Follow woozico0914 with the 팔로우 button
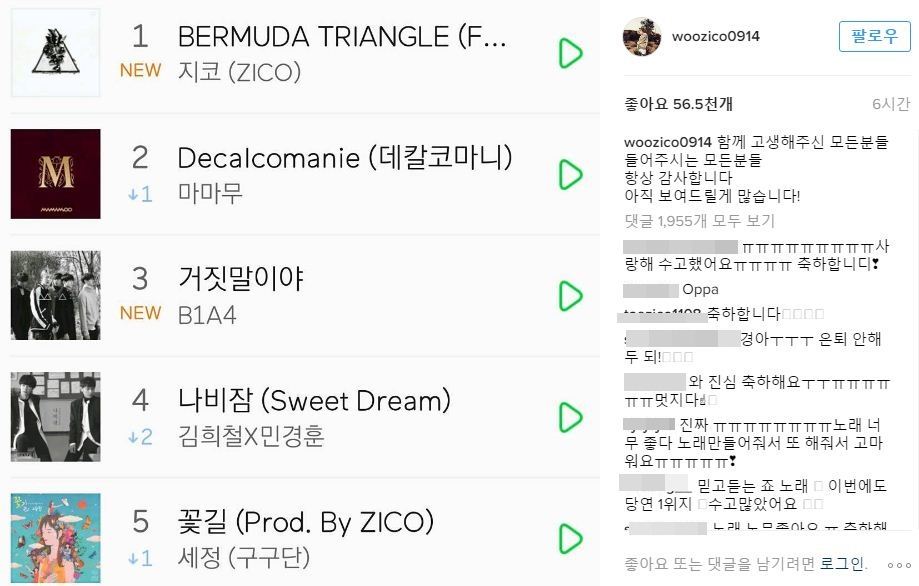This screenshot has width=919, height=586. coord(874,36)
